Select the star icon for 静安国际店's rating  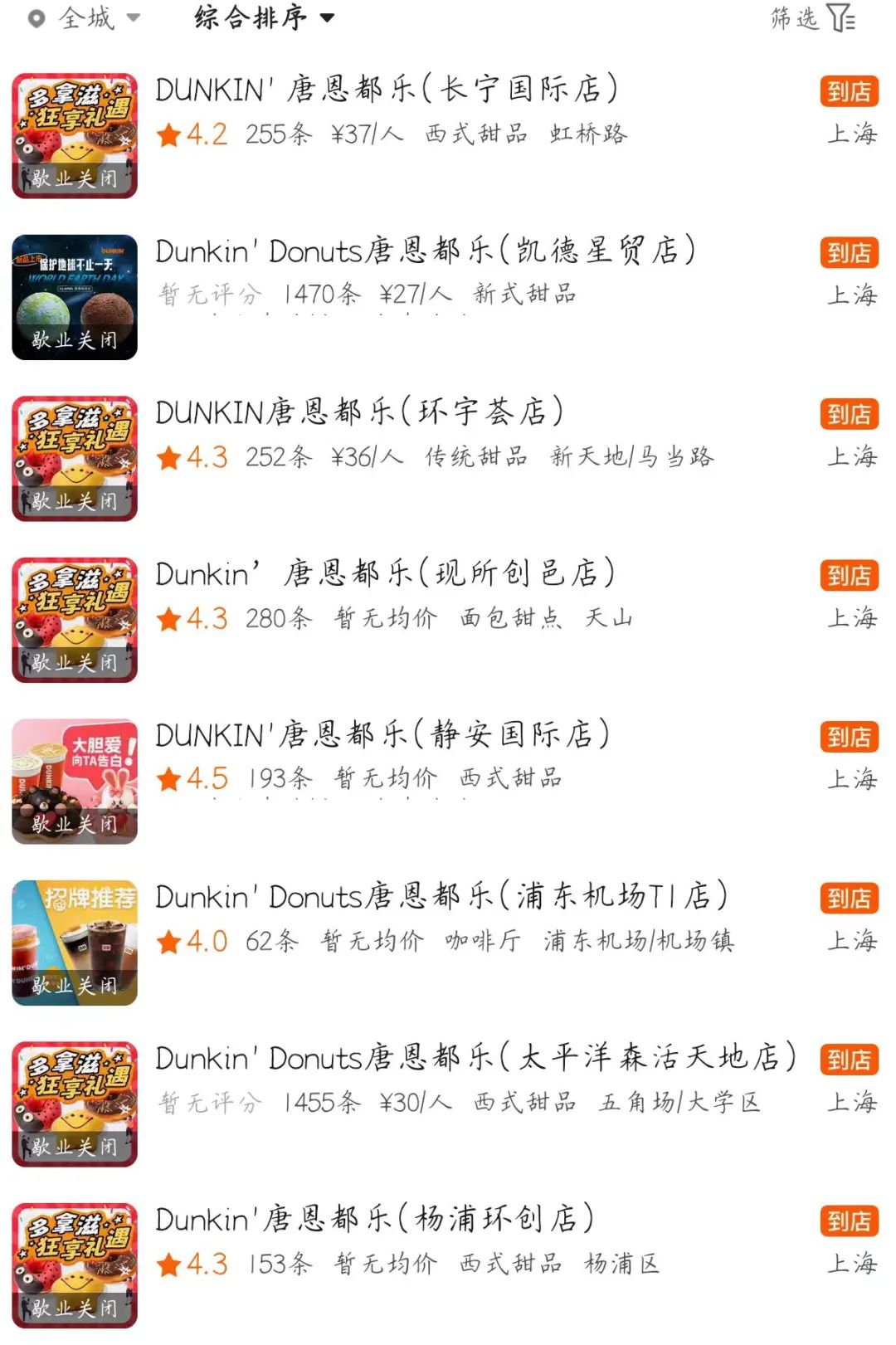point(168,780)
